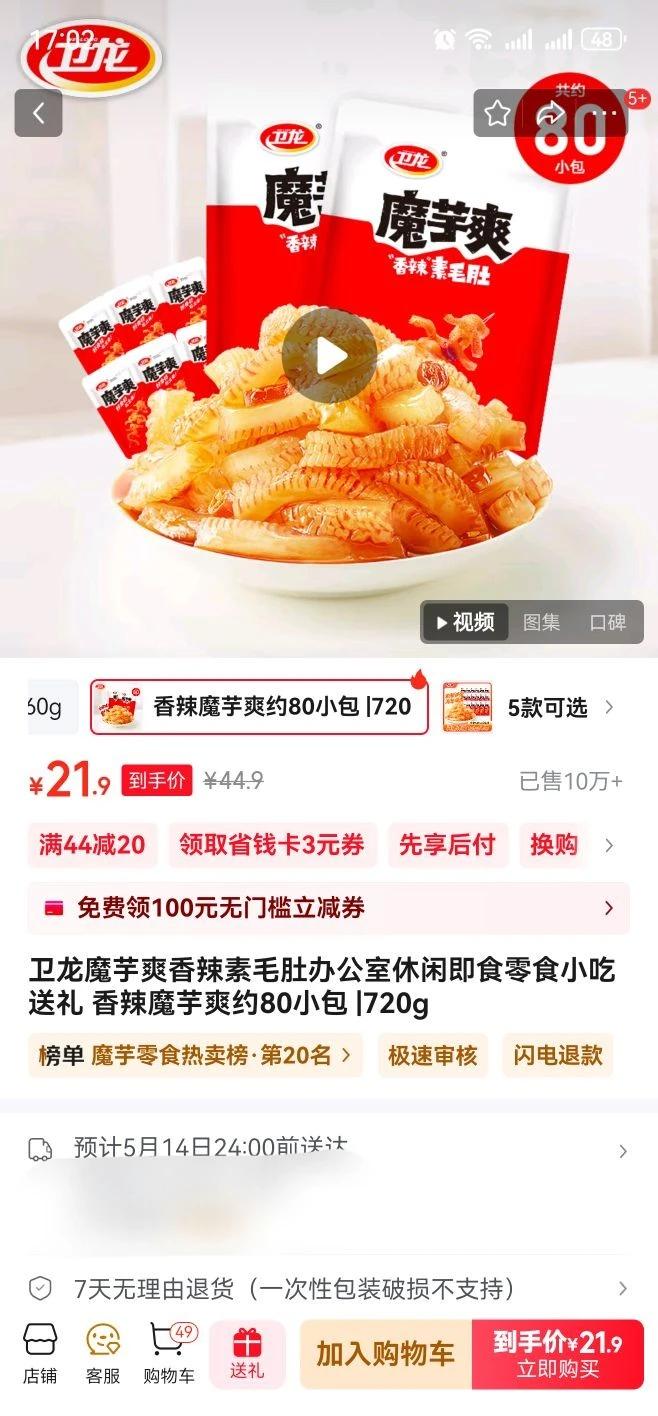Open the 7天无理由退货 policy details
658x1416 pixels.
[x=329, y=1288]
